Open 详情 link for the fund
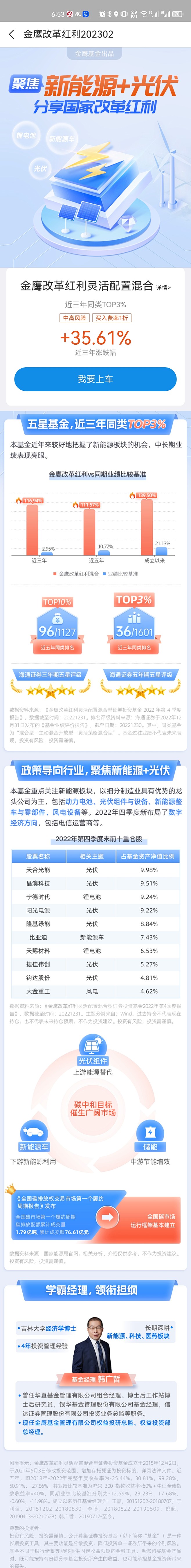Viewport: 191px width, 1568px height. (164, 288)
